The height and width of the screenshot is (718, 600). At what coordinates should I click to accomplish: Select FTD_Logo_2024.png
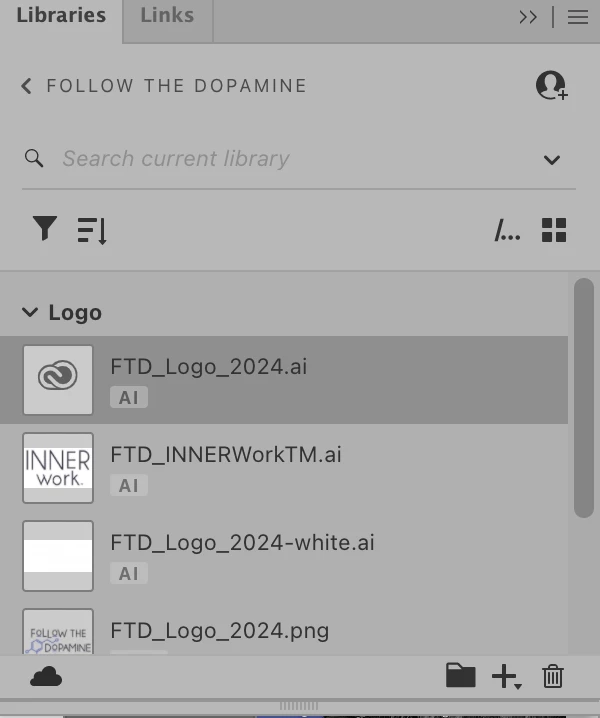click(219, 631)
